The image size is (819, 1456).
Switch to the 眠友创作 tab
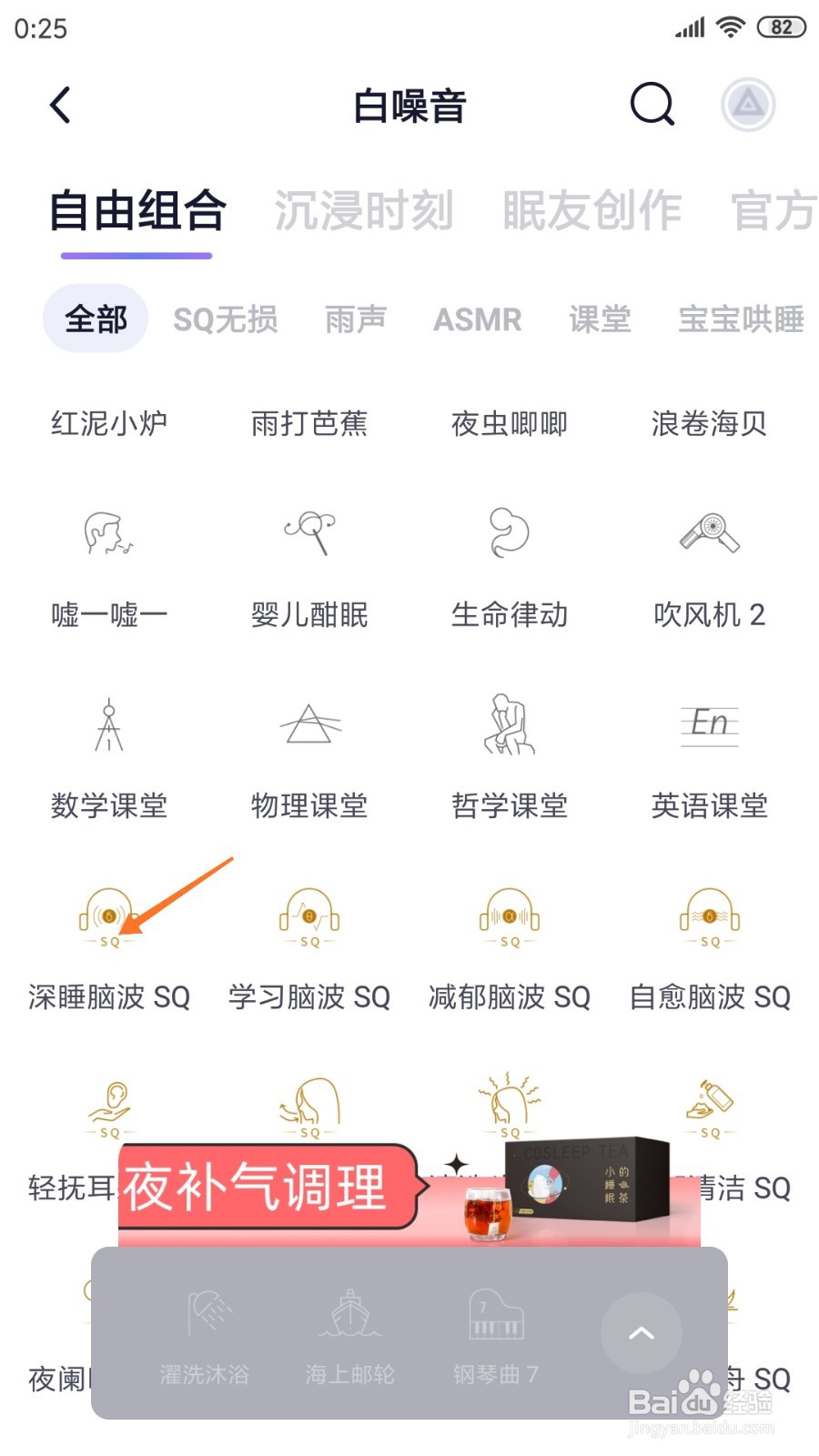point(591,211)
